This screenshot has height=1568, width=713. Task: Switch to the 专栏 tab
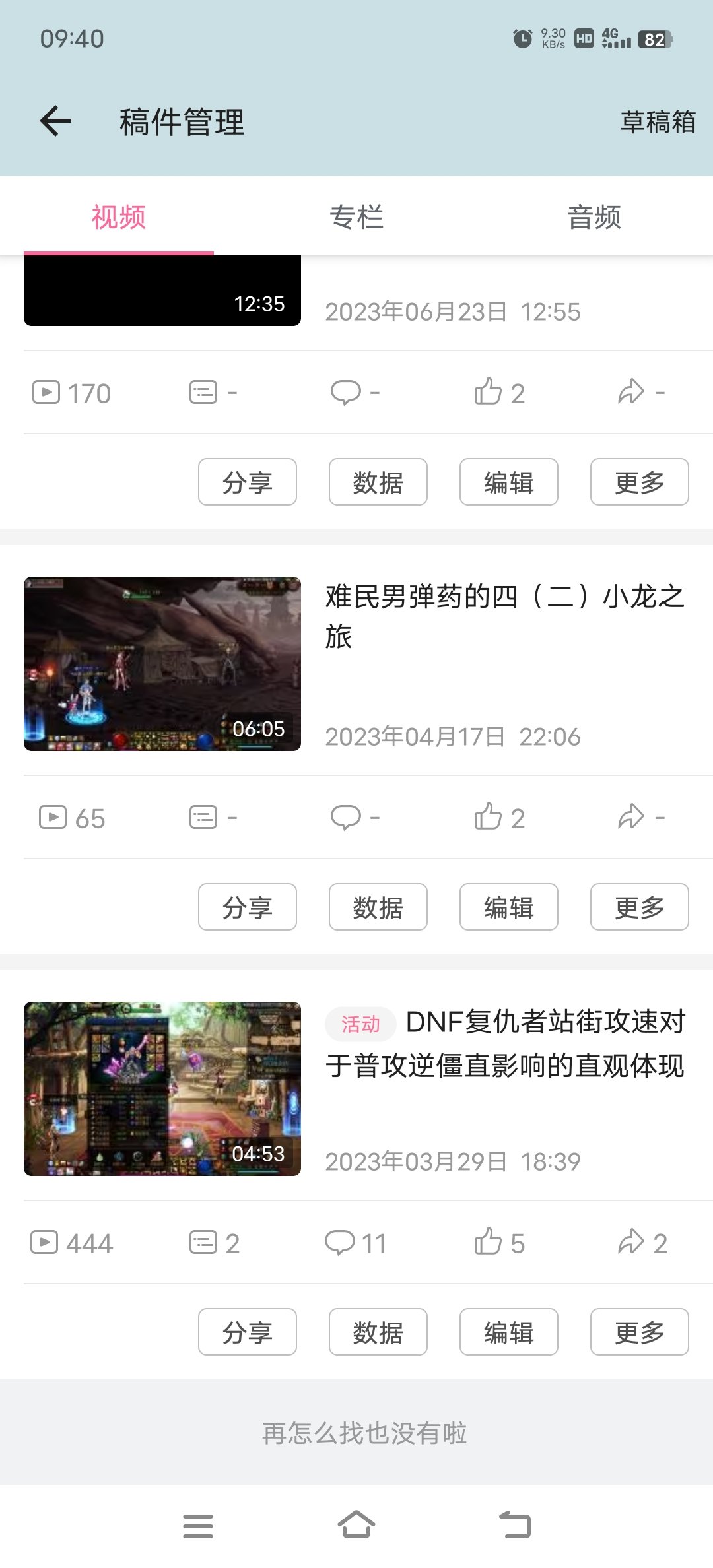click(356, 216)
